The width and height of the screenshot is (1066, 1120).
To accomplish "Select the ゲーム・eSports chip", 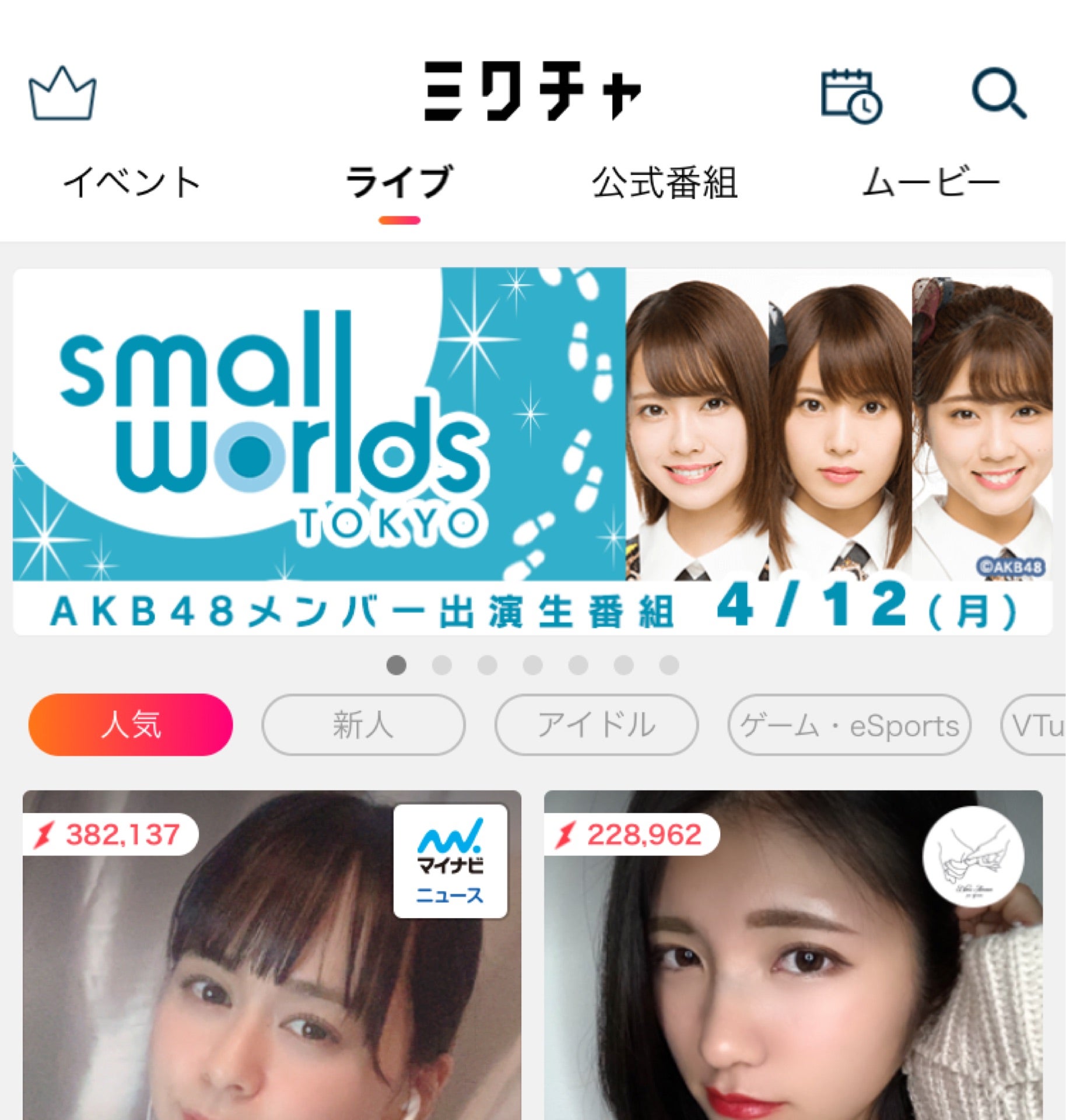I will tap(849, 725).
